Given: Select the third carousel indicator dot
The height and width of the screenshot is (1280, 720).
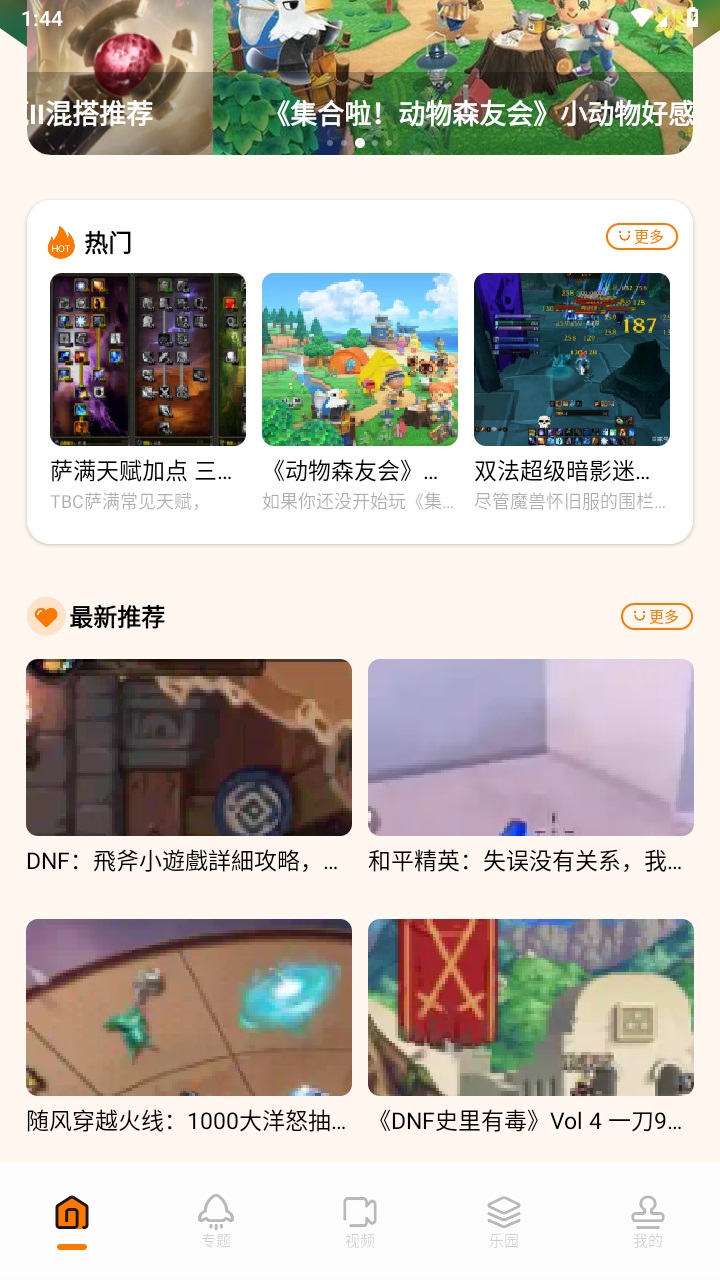Looking at the screenshot, I should [x=359, y=142].
